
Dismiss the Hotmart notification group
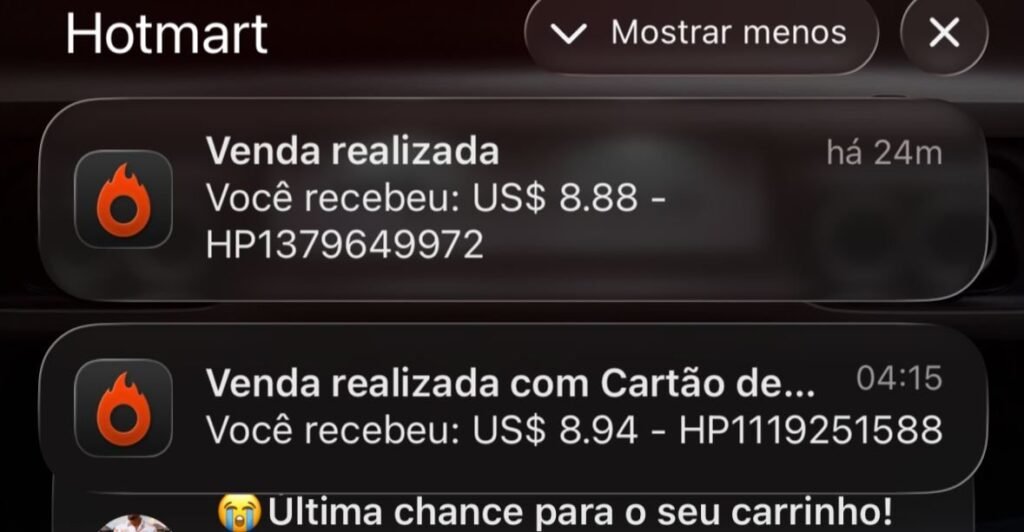(x=944, y=34)
